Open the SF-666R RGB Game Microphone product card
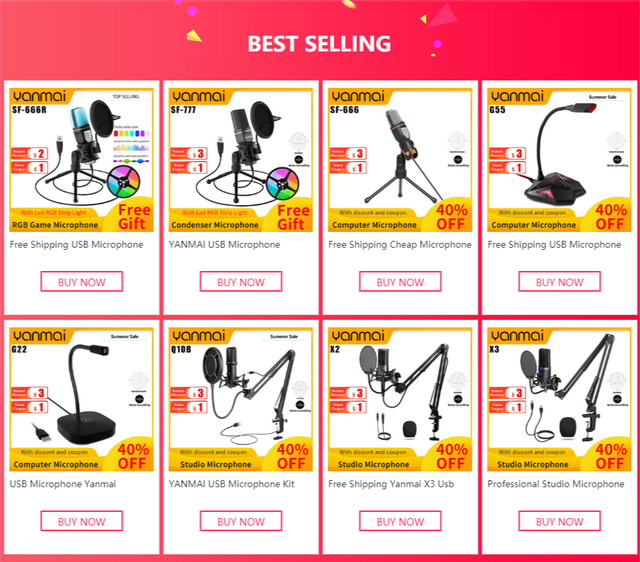This screenshot has width=640, height=562. click(x=81, y=160)
